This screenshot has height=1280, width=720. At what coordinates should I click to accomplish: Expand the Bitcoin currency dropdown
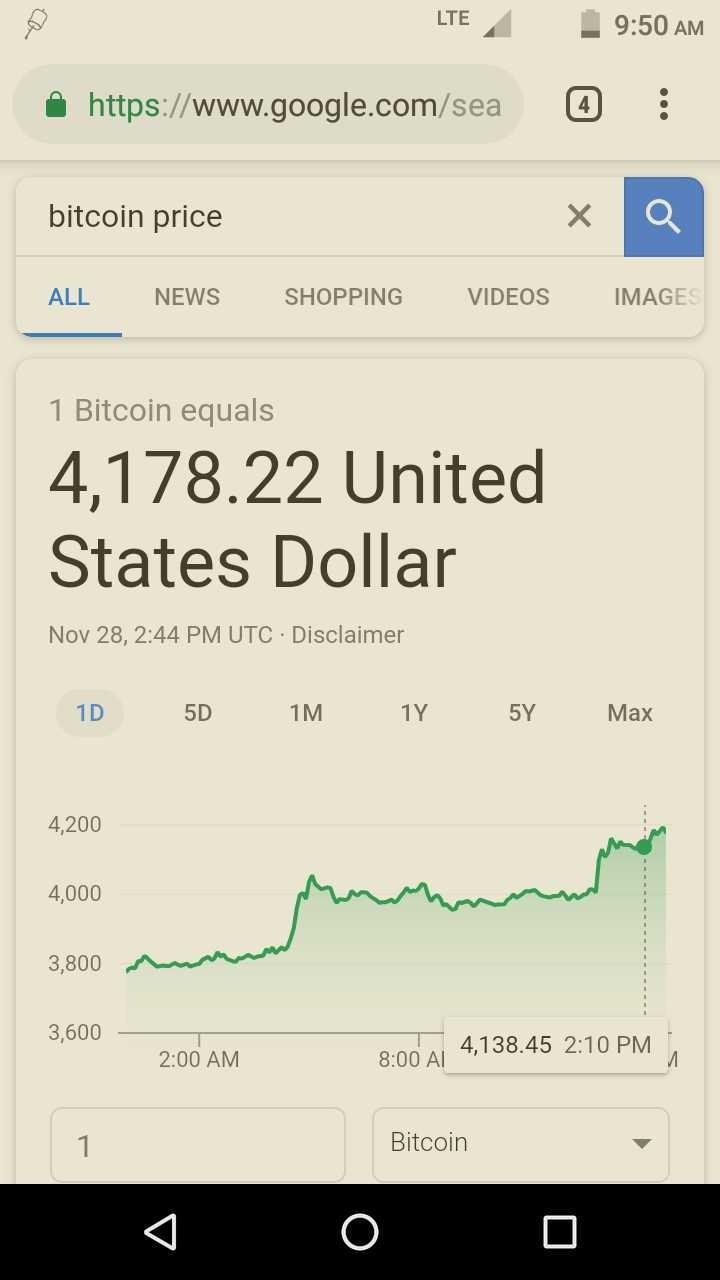point(521,1145)
